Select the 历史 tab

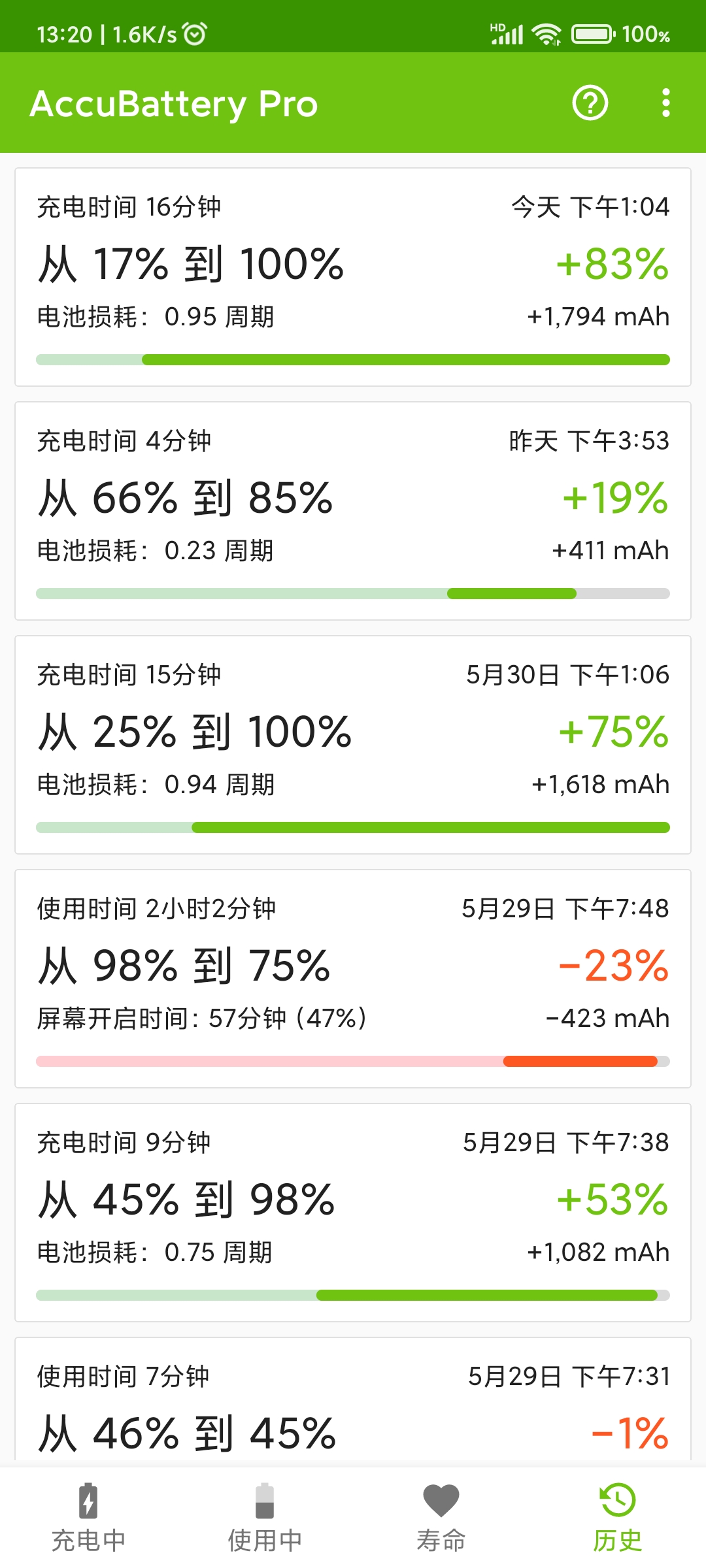(618, 1518)
